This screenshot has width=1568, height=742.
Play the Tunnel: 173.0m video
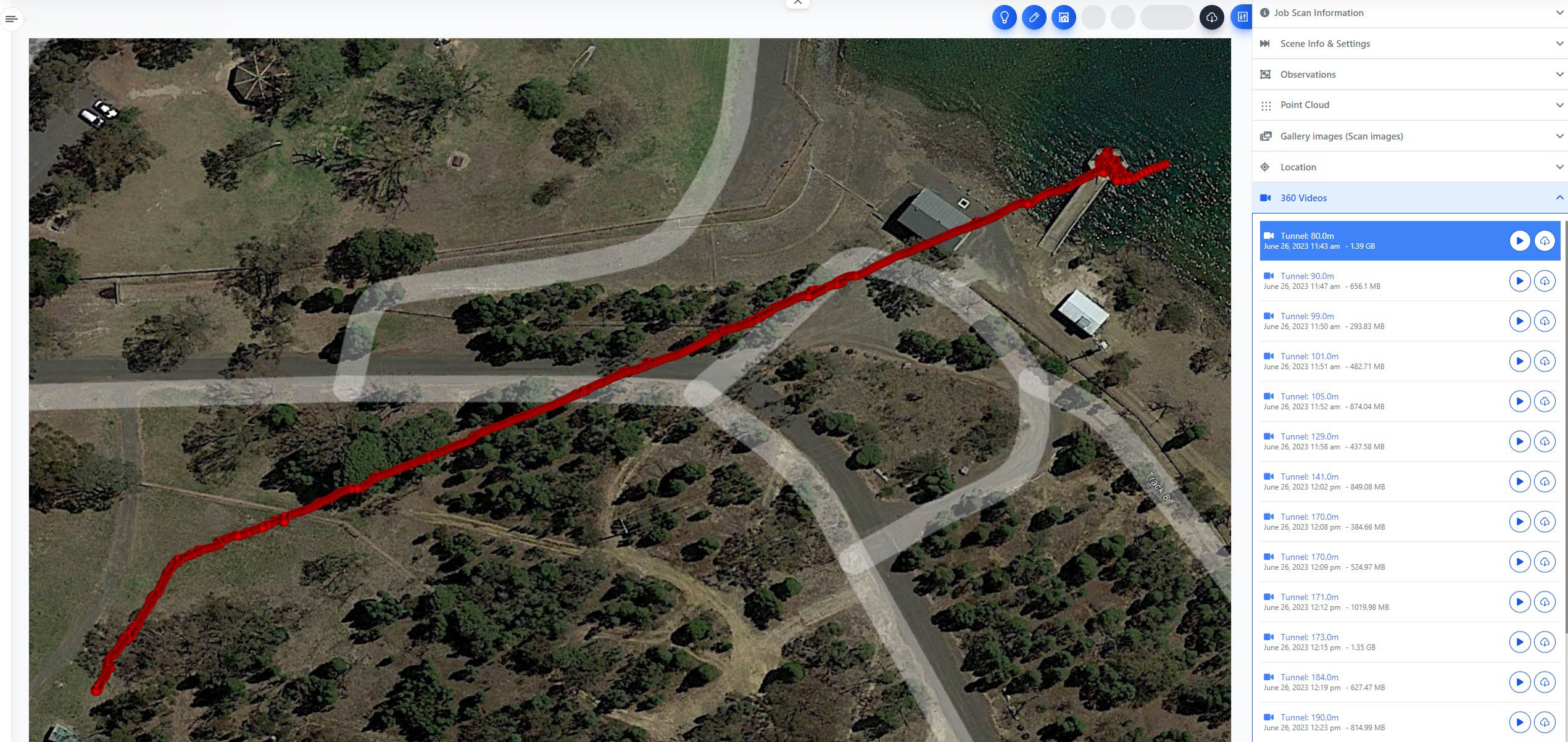pos(1519,643)
